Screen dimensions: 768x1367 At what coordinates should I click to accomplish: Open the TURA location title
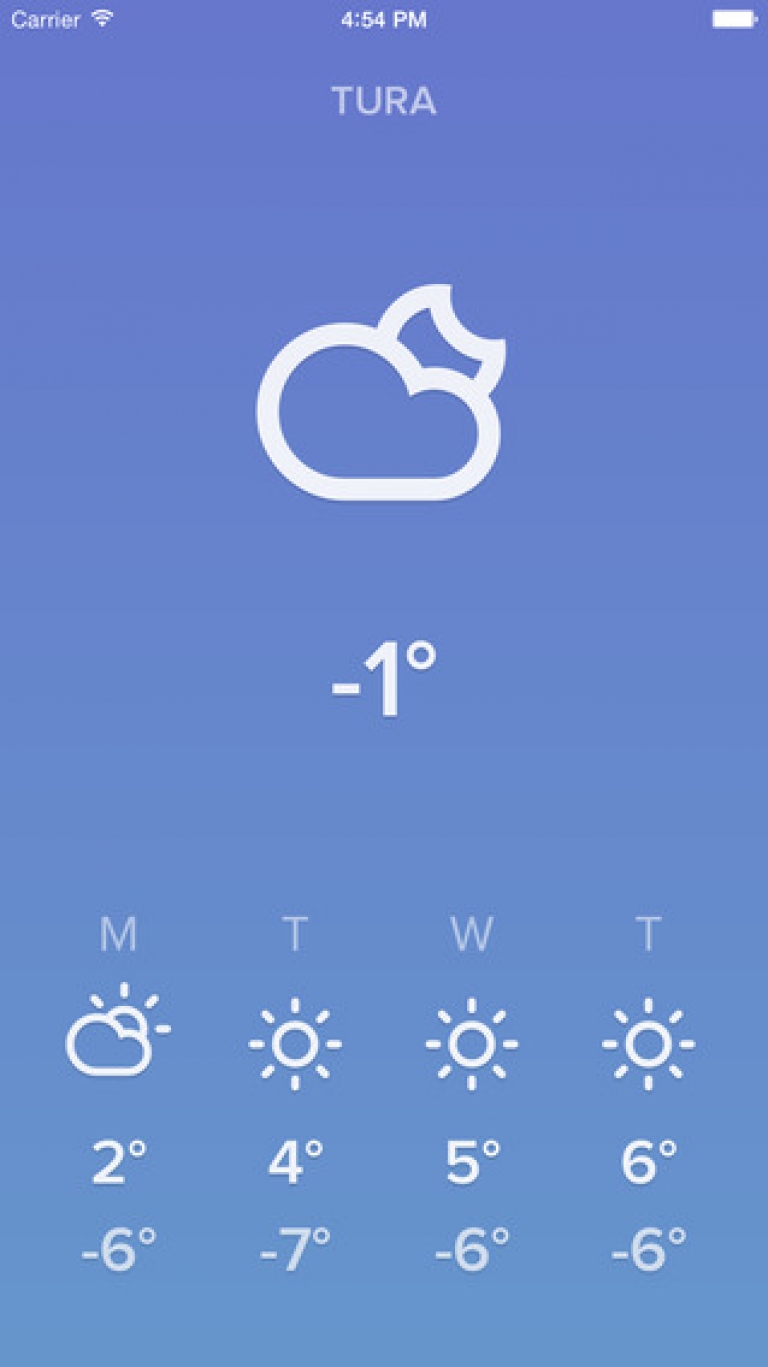coord(384,101)
